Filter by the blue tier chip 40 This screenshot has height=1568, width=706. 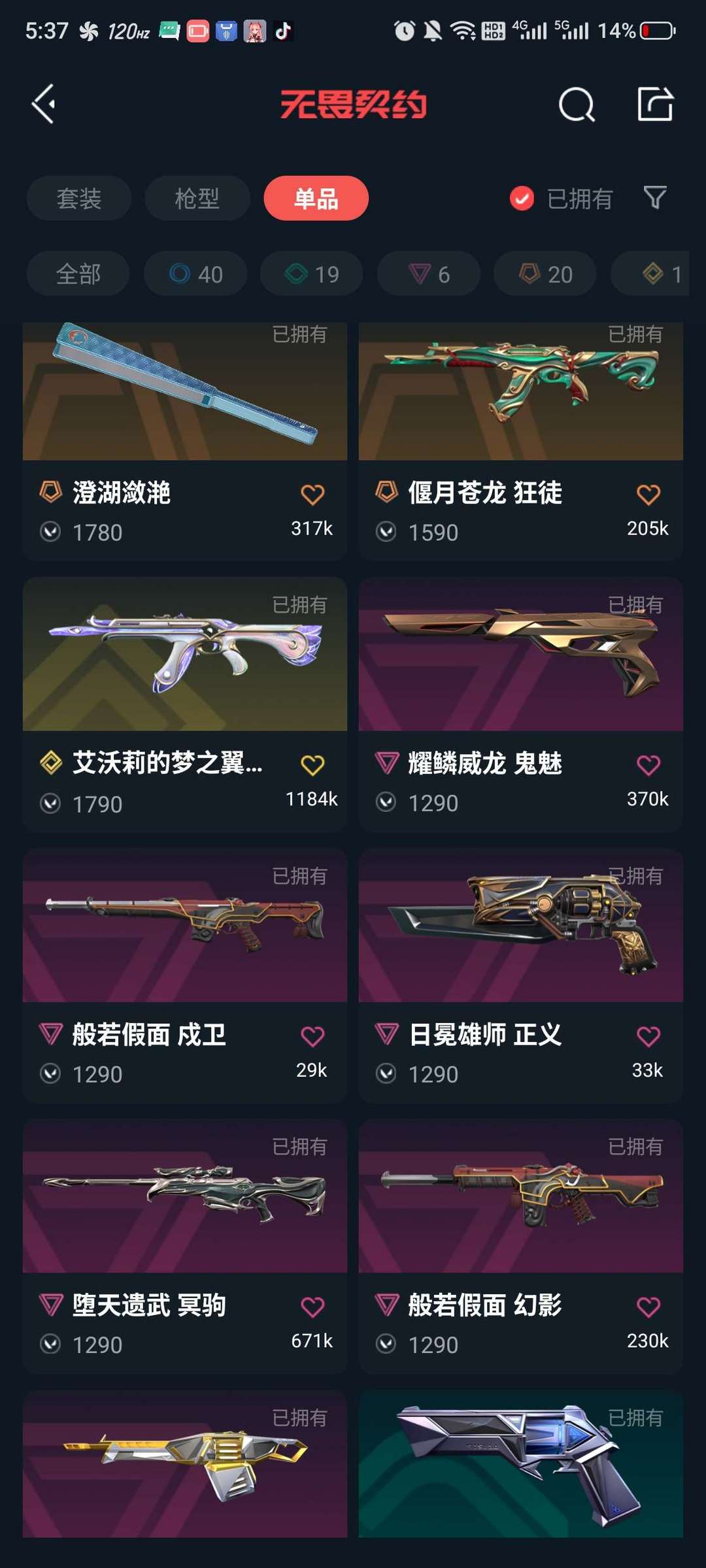(x=195, y=274)
